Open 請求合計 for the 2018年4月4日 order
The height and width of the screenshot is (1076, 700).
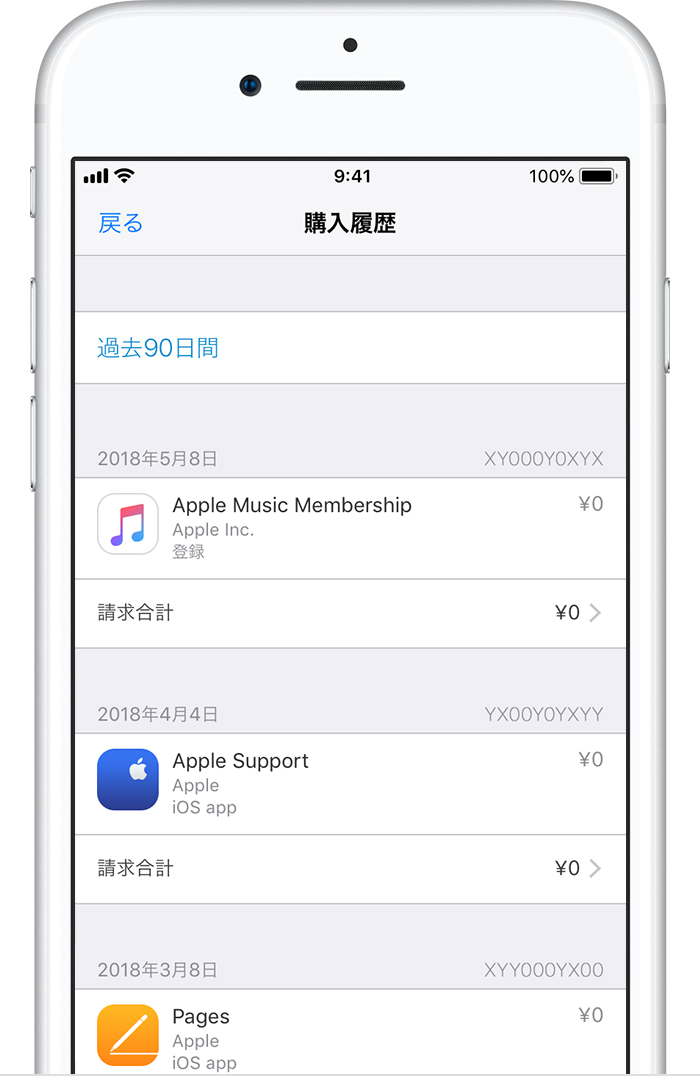click(350, 868)
